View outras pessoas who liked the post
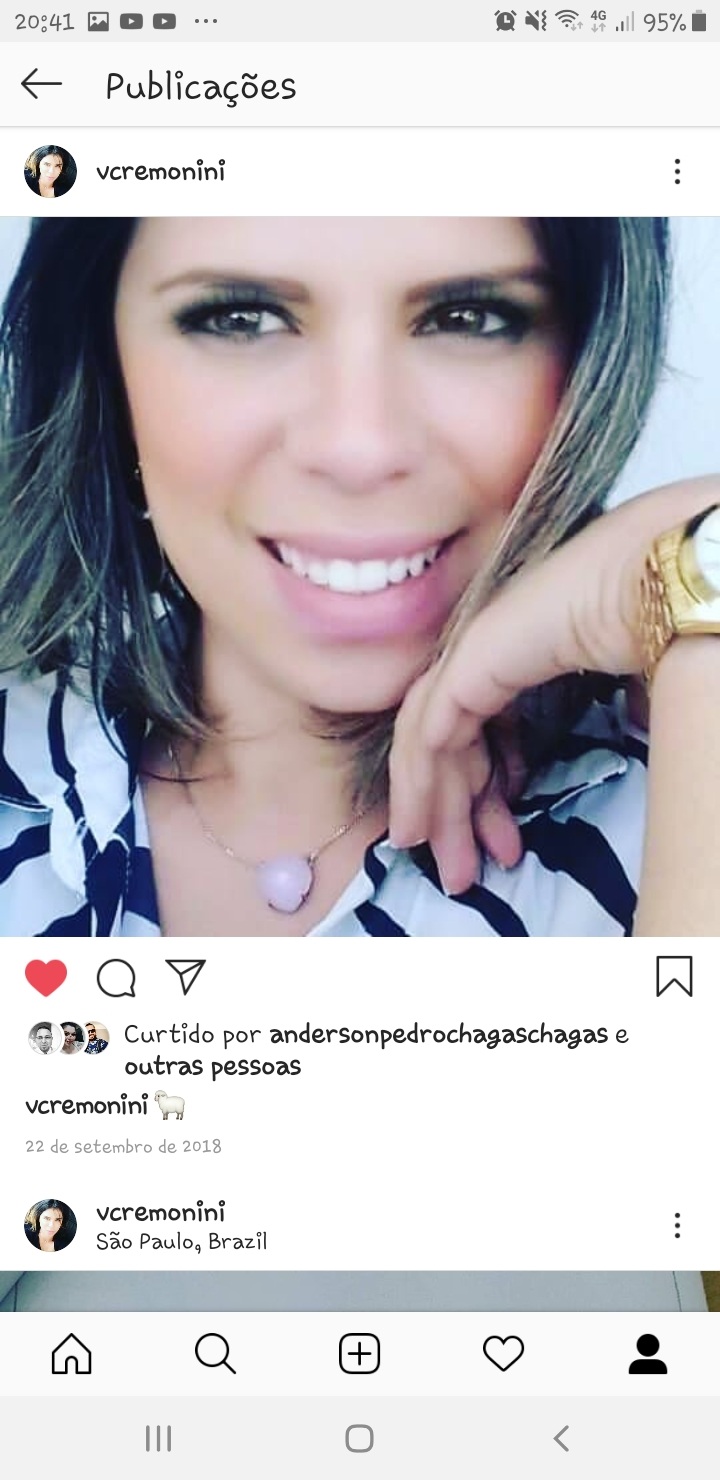Image resolution: width=720 pixels, height=1480 pixels. [x=212, y=1067]
